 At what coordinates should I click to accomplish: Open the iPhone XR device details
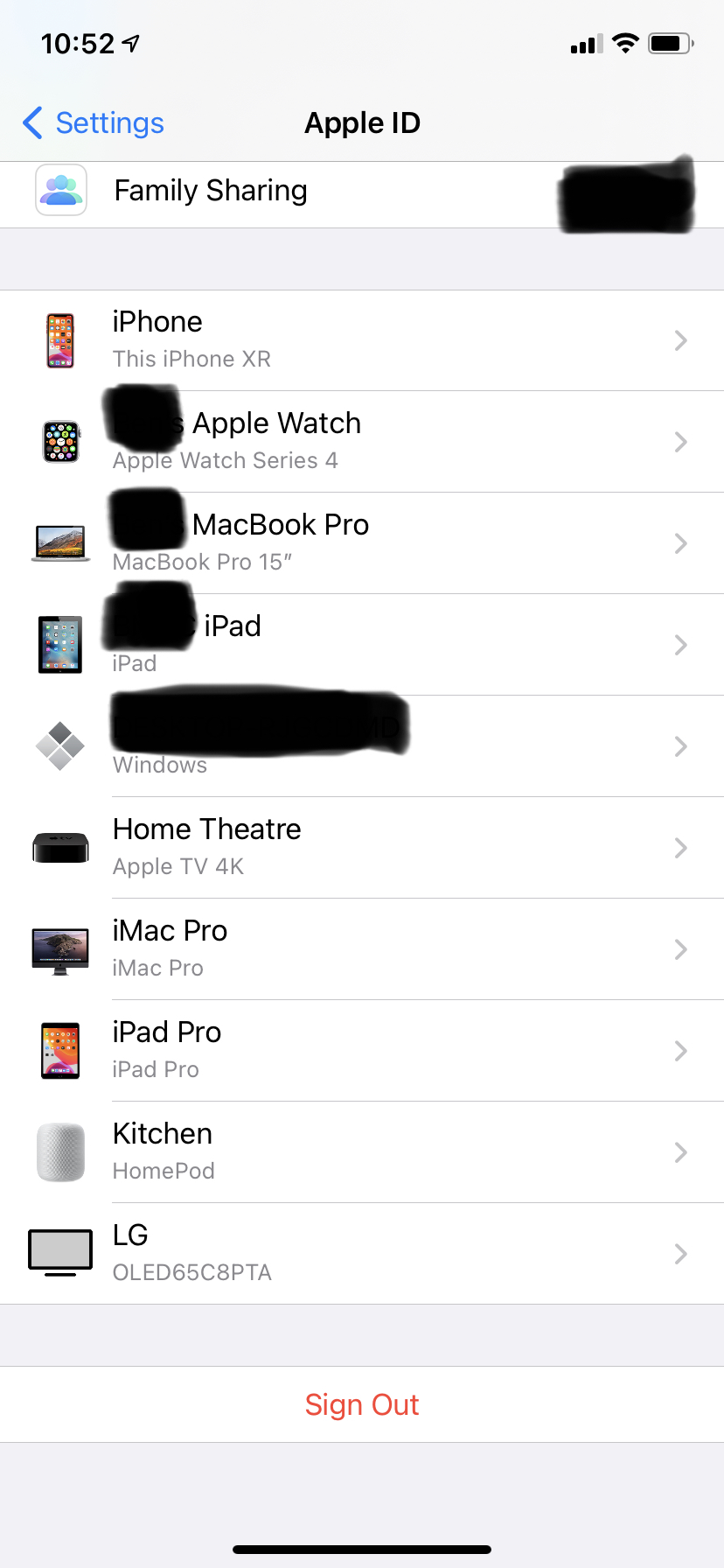(x=362, y=340)
